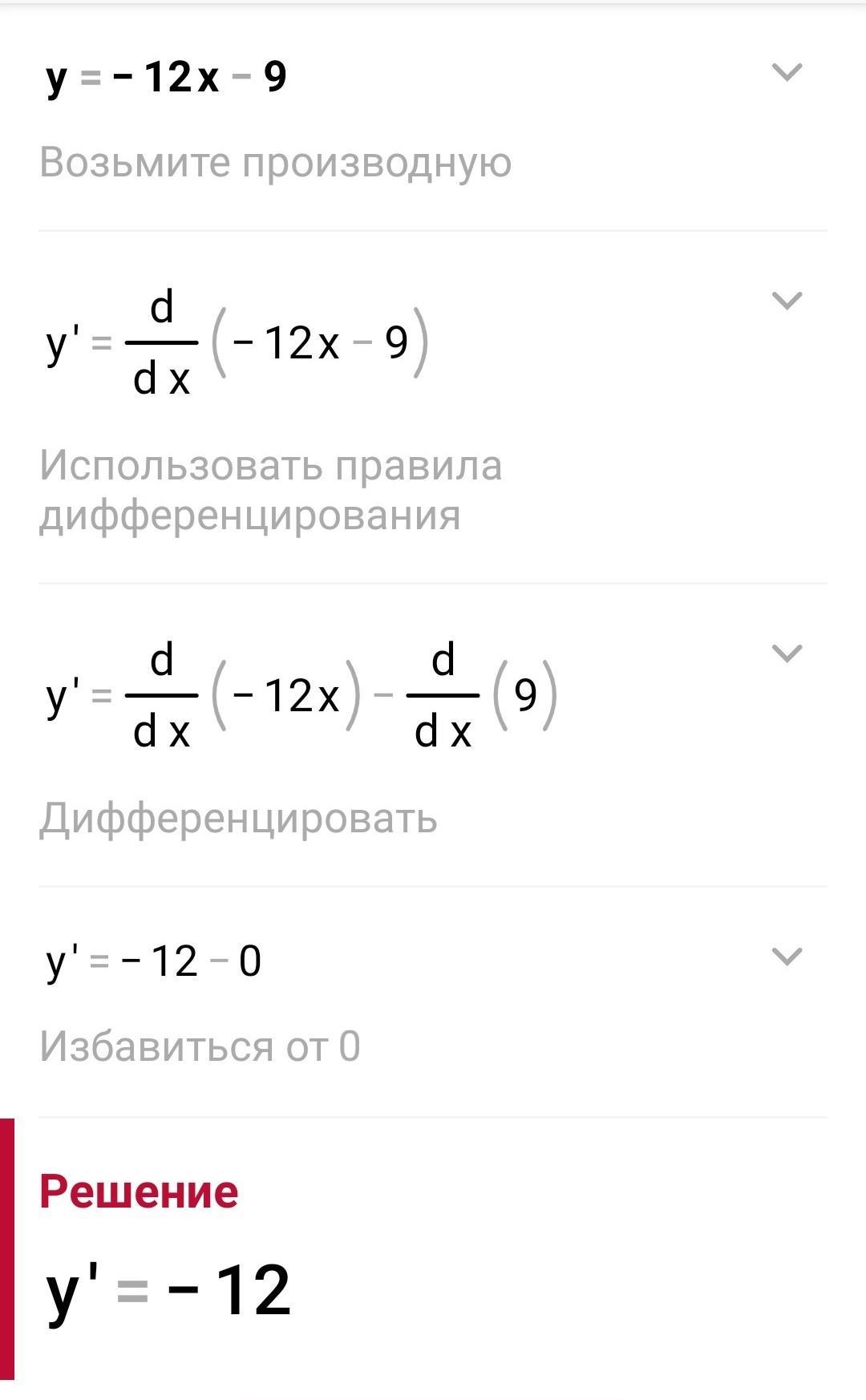866x1400 pixels.
Task: Expand the step splitting derivative into two terms
Action: 787,653
